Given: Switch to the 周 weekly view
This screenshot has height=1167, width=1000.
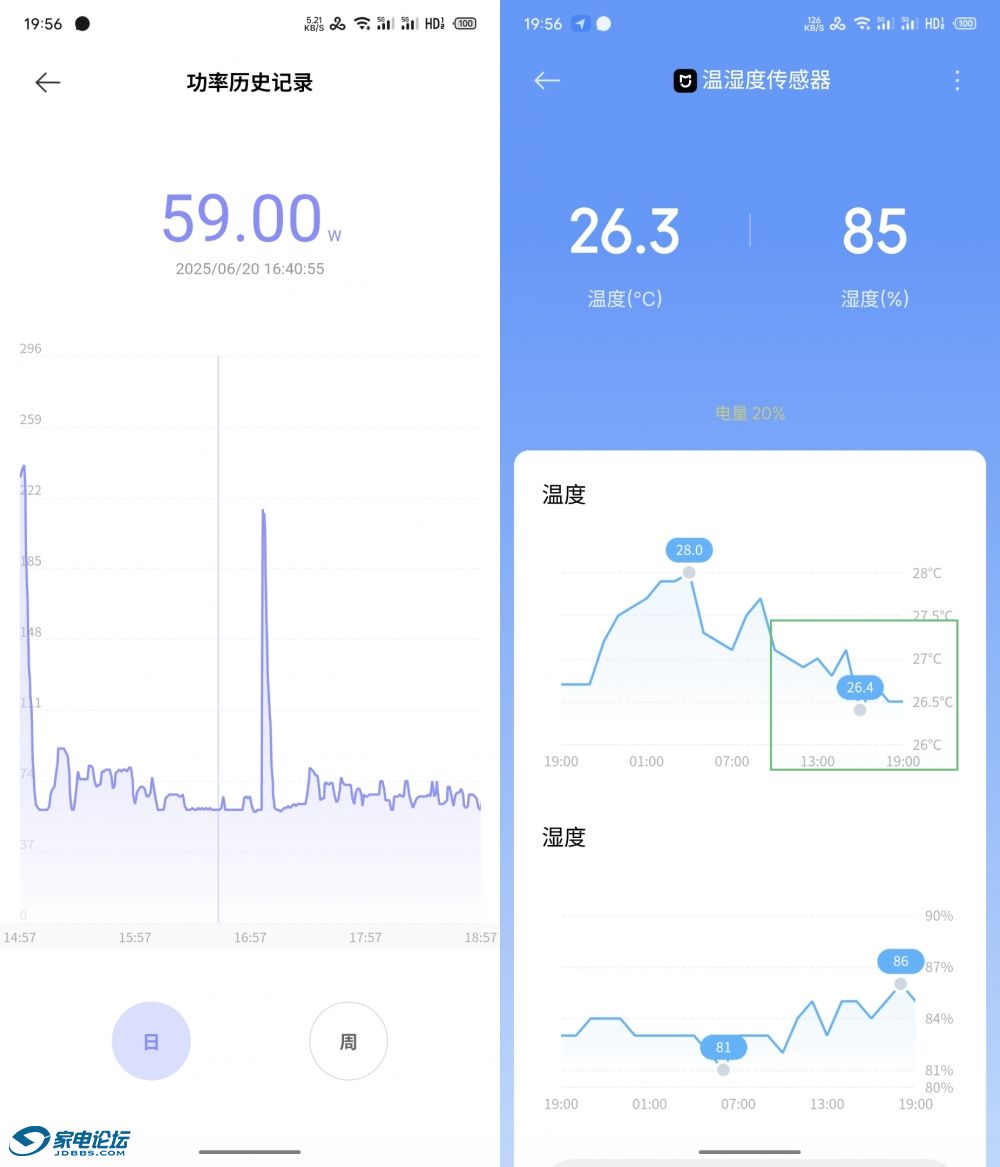Looking at the screenshot, I should click(x=348, y=1041).
